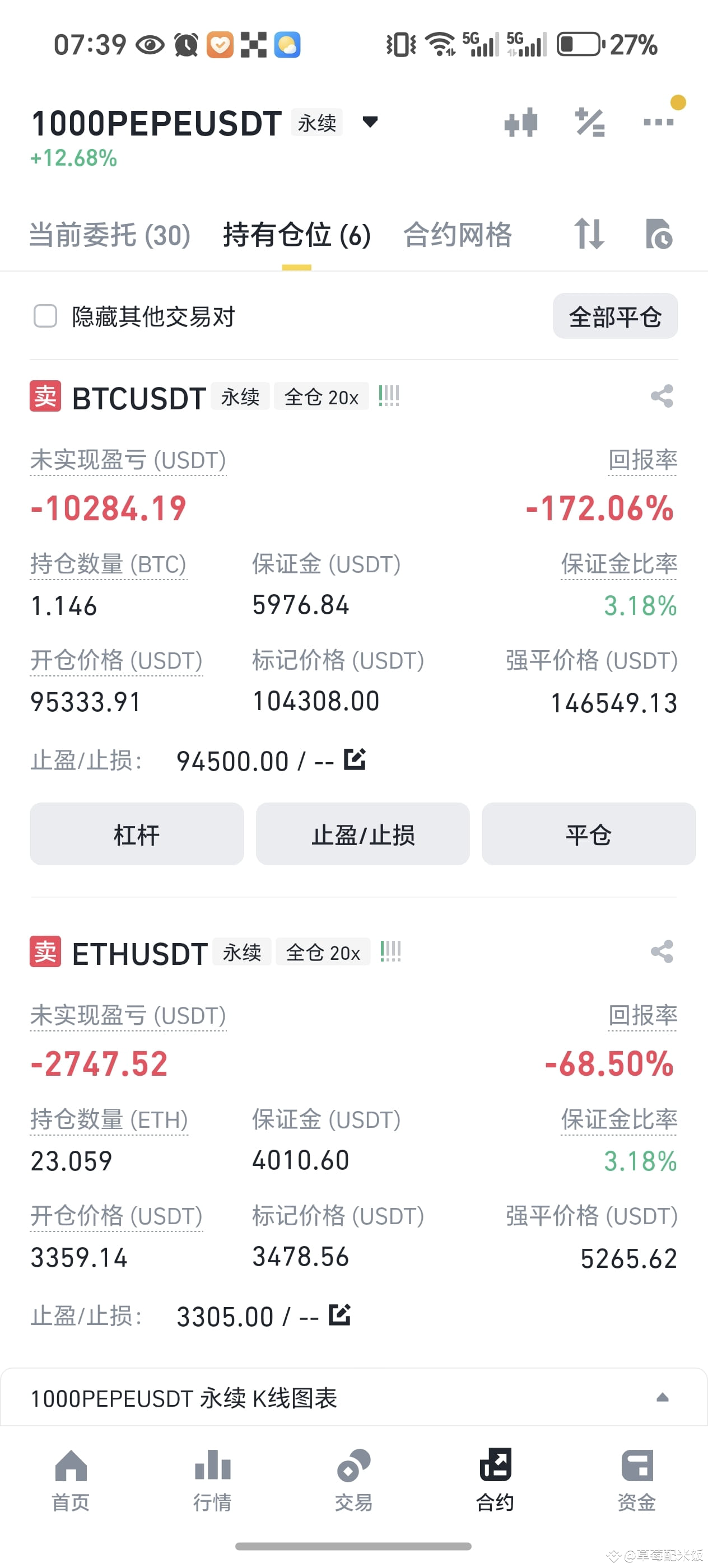708x1568 pixels.
Task: Edit ETHUSDT 止盈/止损 via pencil icon
Action: (341, 1315)
